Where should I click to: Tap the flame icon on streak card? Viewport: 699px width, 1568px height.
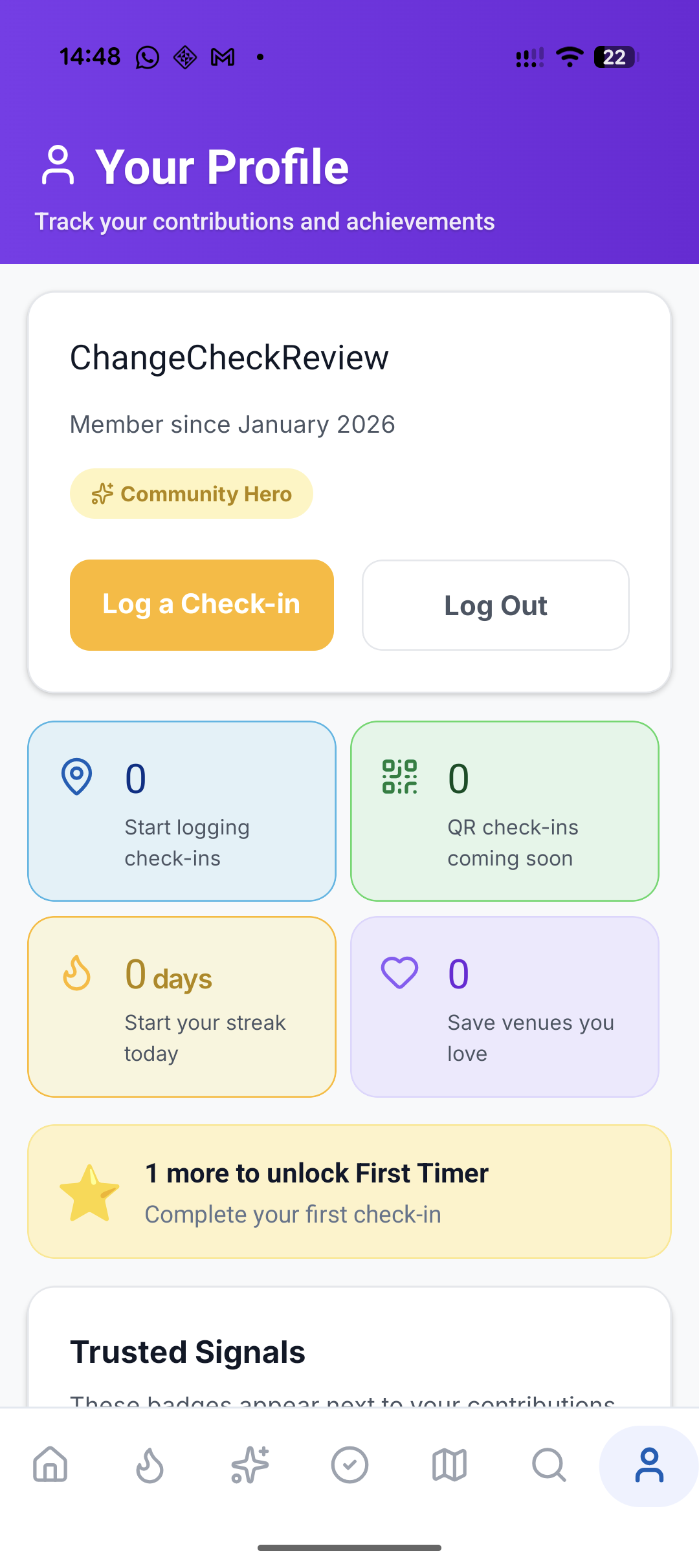click(x=76, y=972)
